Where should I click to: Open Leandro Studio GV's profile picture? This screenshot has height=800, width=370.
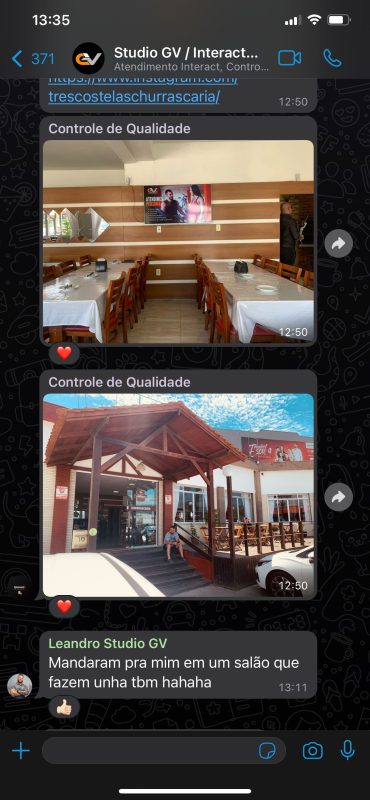(x=19, y=685)
